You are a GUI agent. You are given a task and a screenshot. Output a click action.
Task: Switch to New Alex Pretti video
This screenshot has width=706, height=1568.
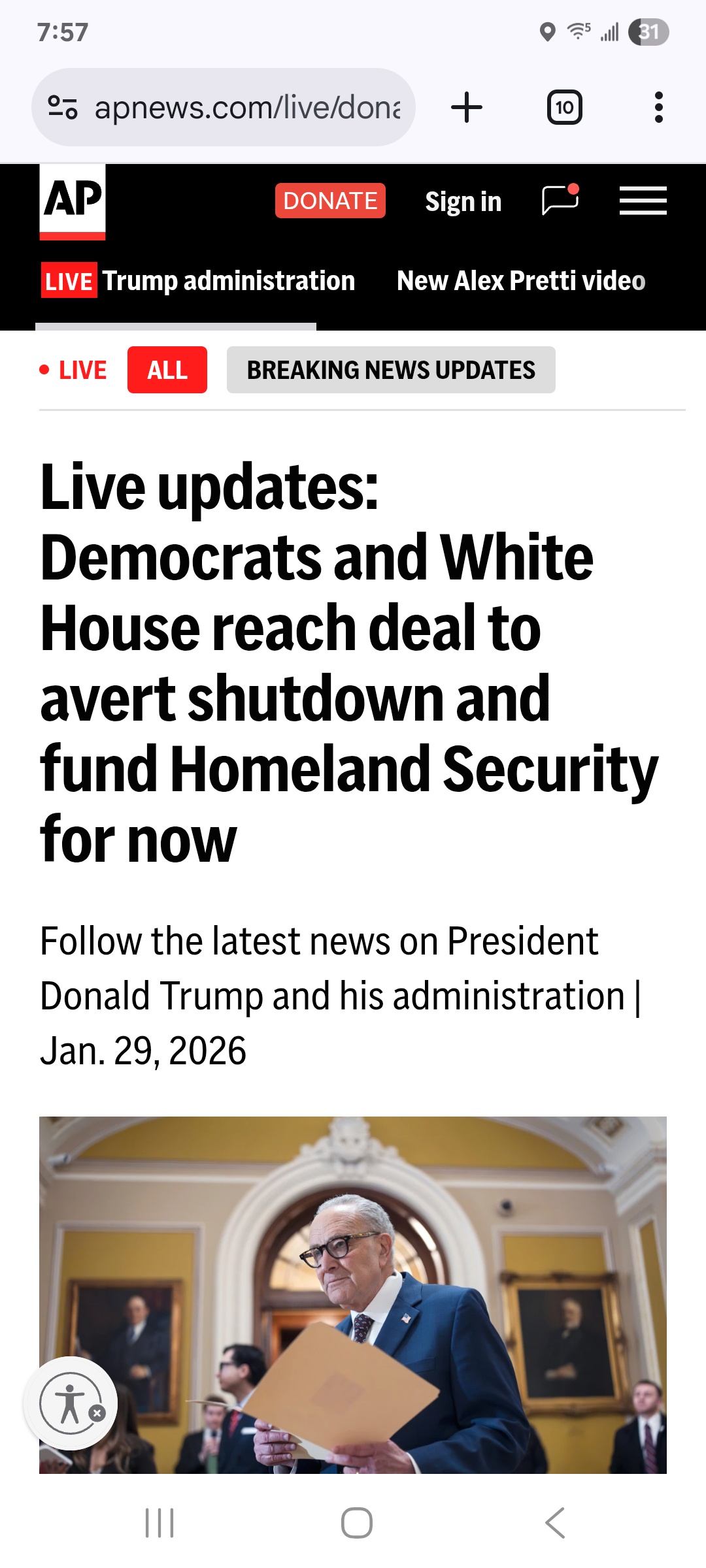click(521, 282)
